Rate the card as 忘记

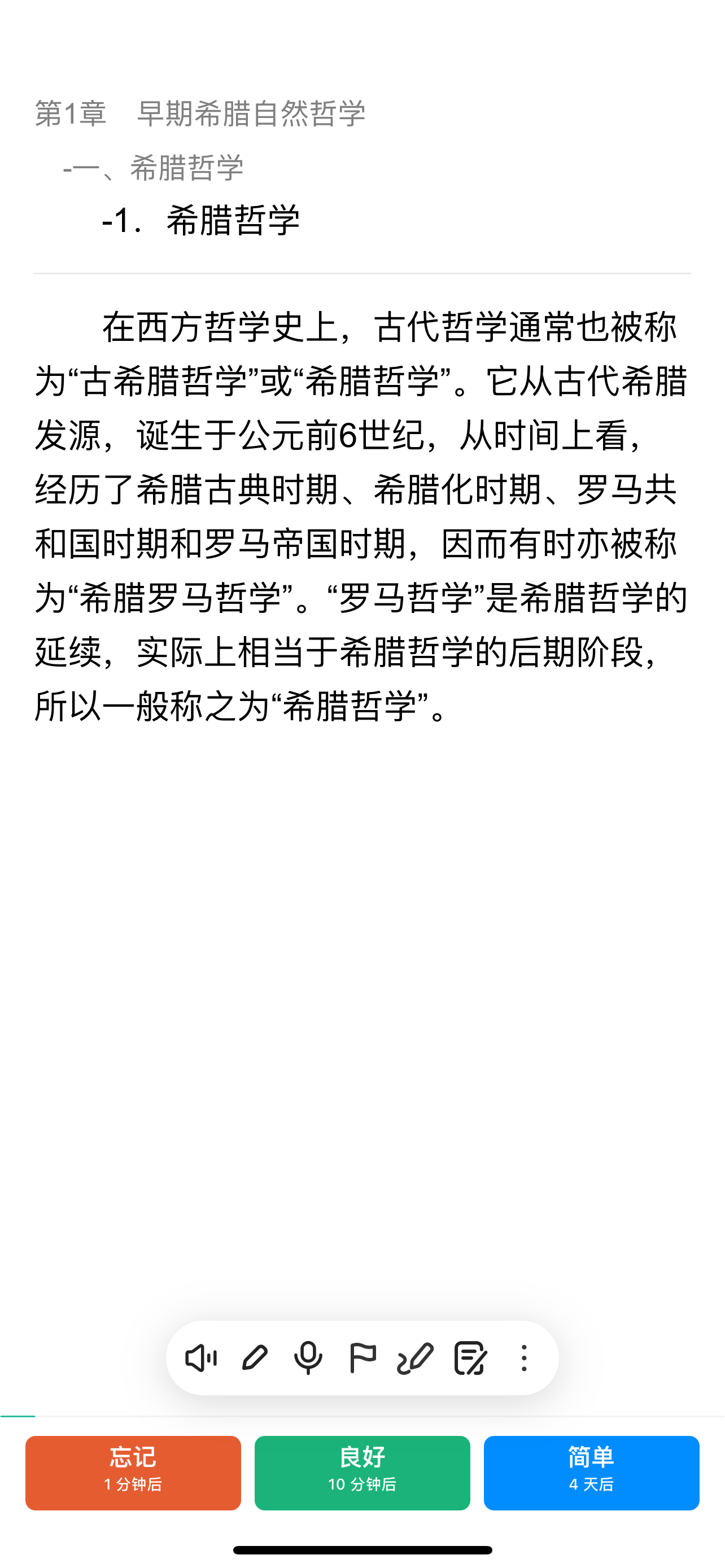(133, 1473)
